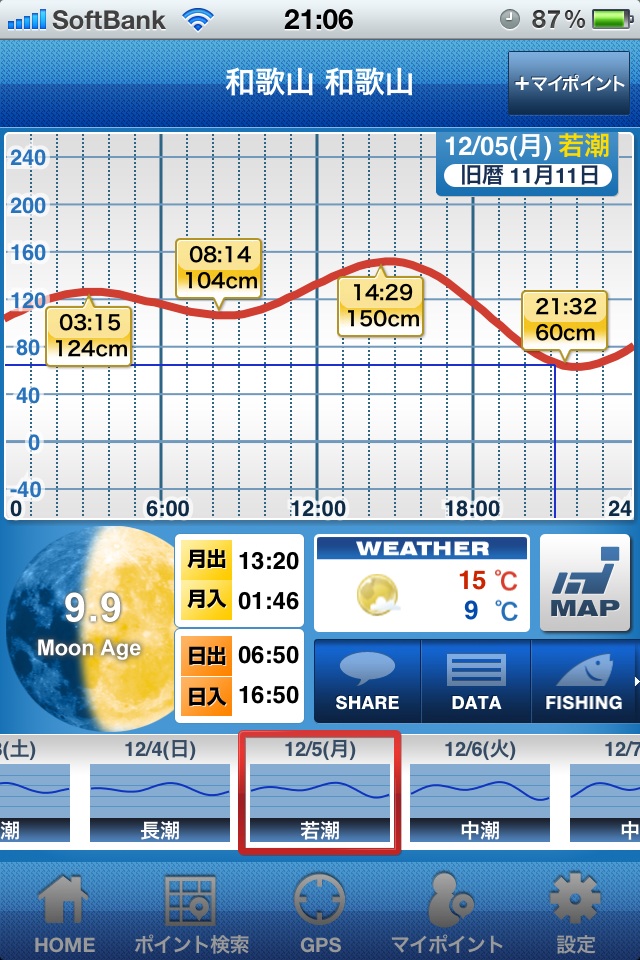
Task: Add location with ＋マイポイント button
Action: click(569, 84)
